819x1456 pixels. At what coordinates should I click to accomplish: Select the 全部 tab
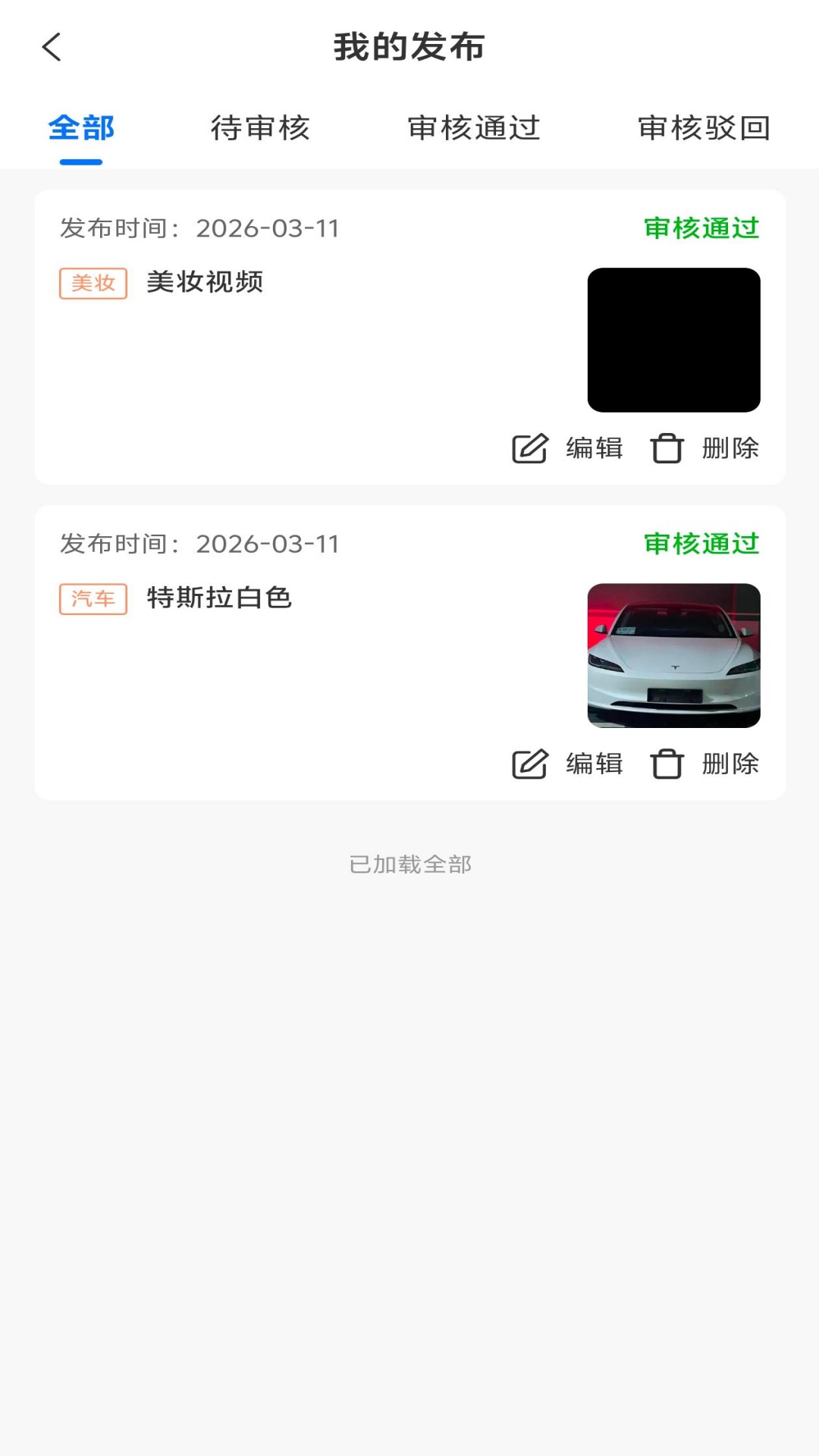tap(80, 128)
